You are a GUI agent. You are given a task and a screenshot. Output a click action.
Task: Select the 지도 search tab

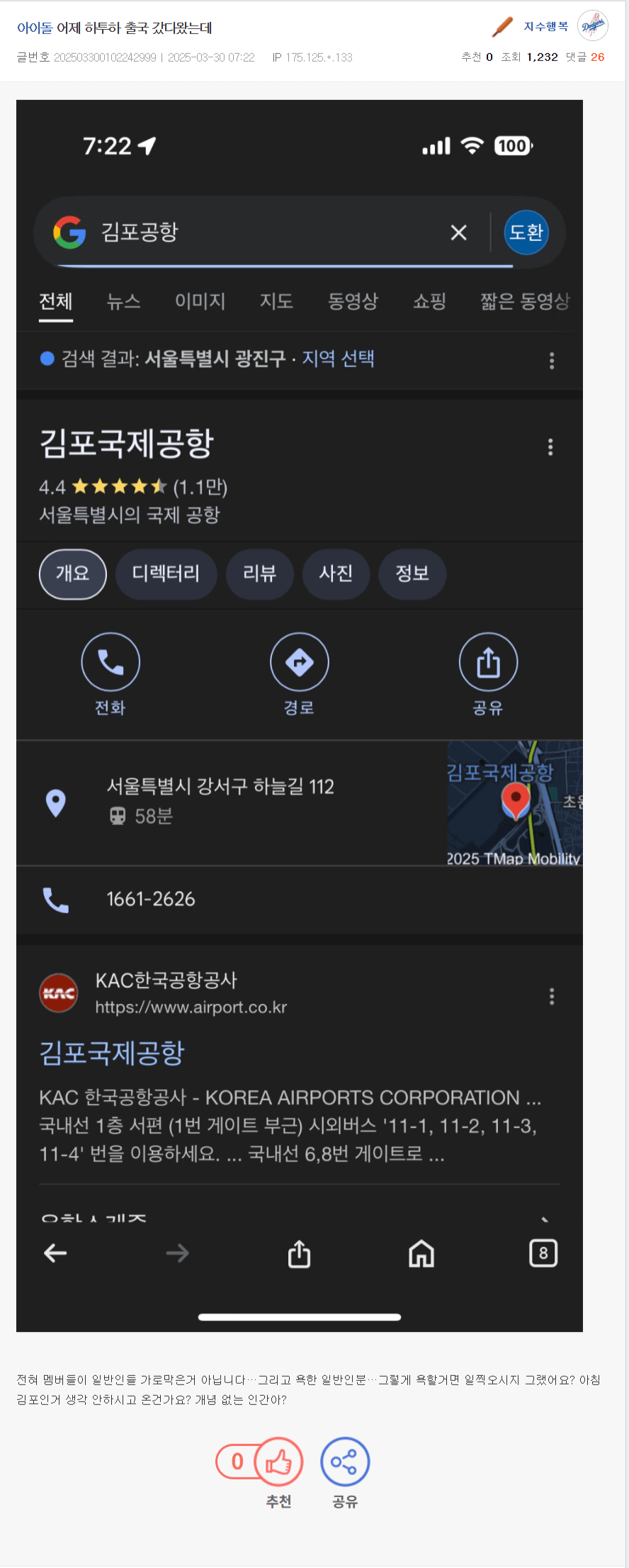[276, 301]
